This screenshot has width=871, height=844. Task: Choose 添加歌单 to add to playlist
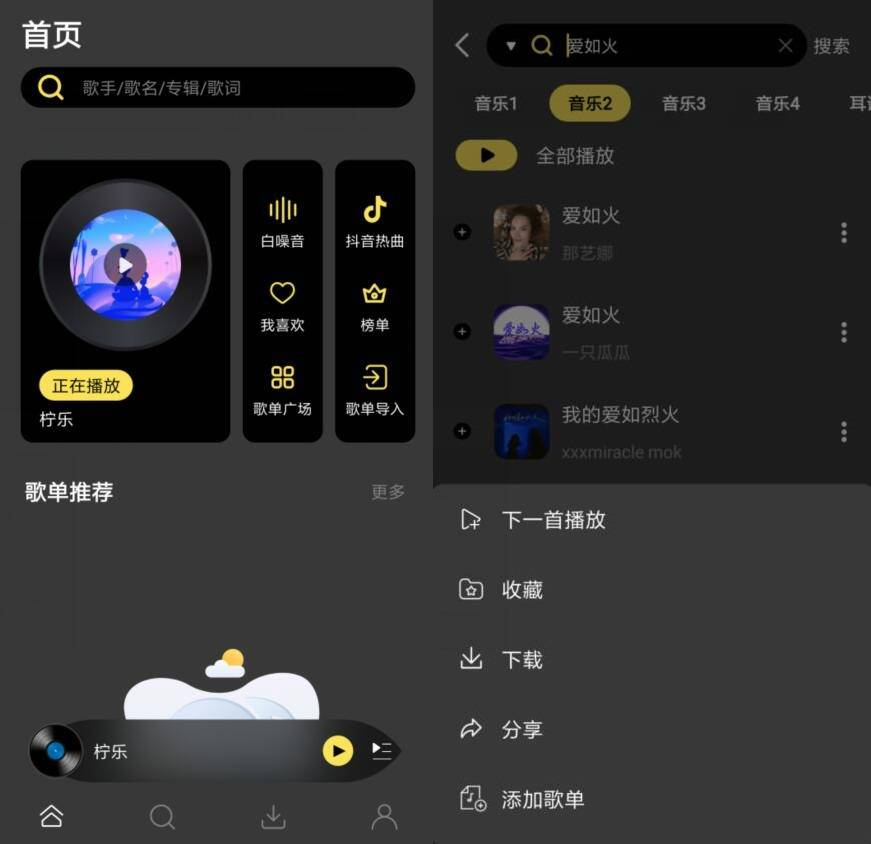coord(542,800)
